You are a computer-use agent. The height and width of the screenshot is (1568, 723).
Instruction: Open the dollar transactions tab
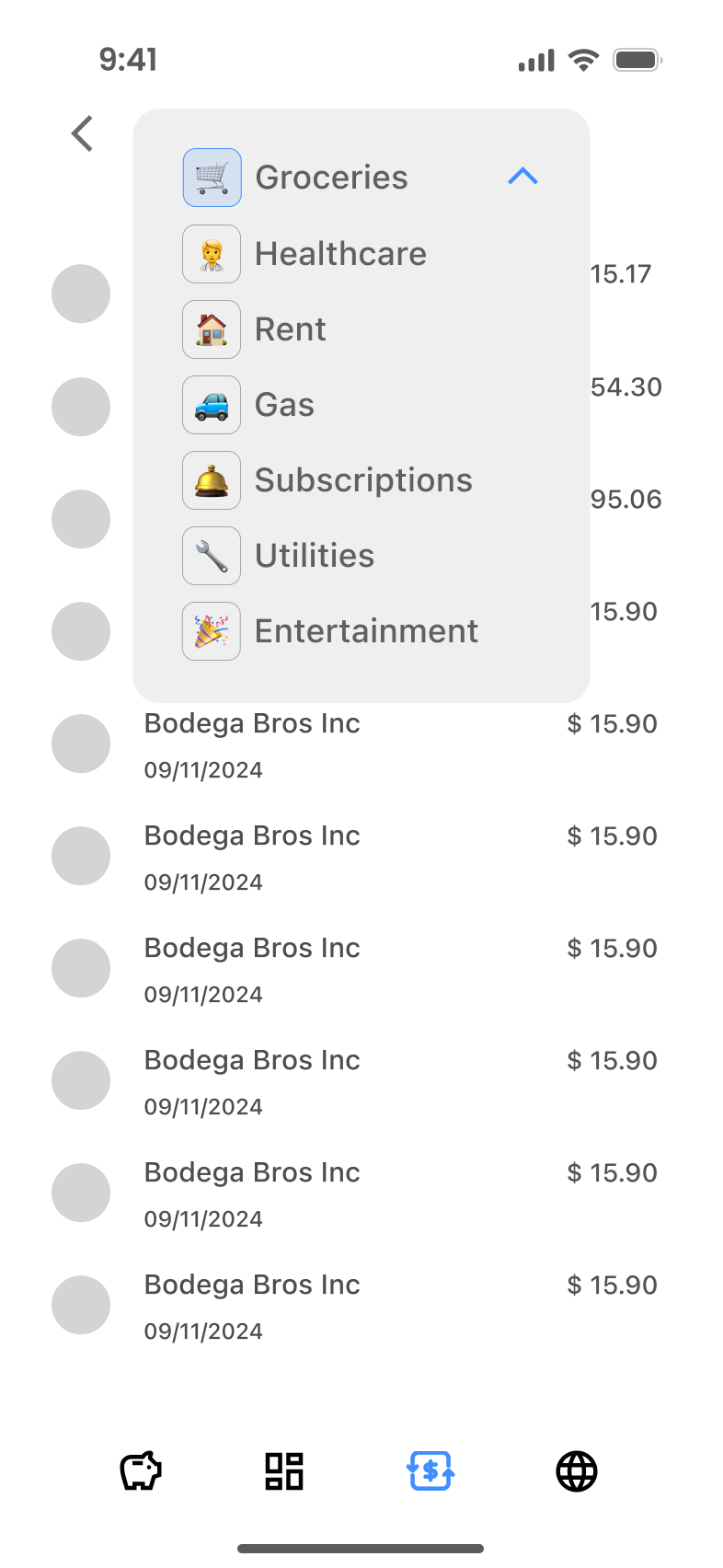[430, 1470]
